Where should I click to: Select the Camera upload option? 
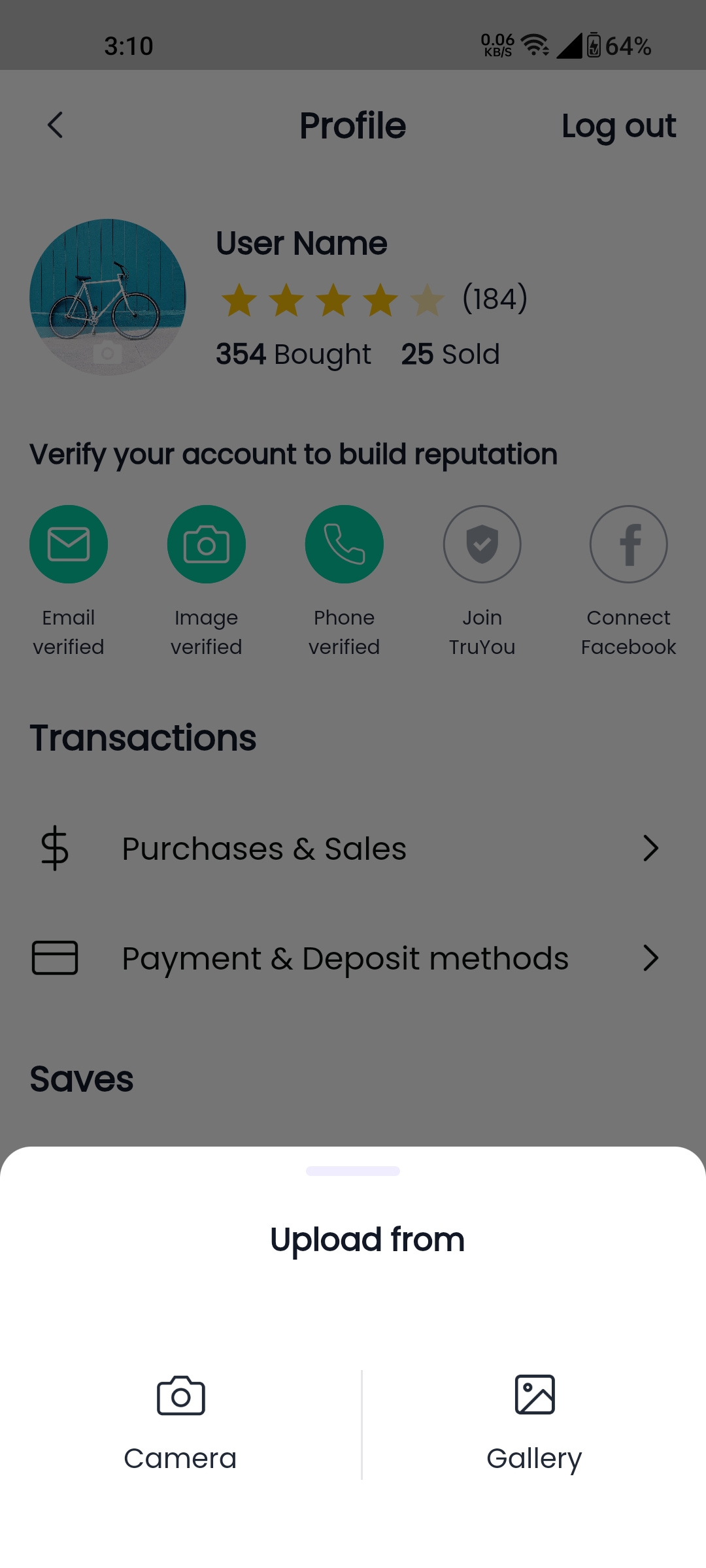180,1424
